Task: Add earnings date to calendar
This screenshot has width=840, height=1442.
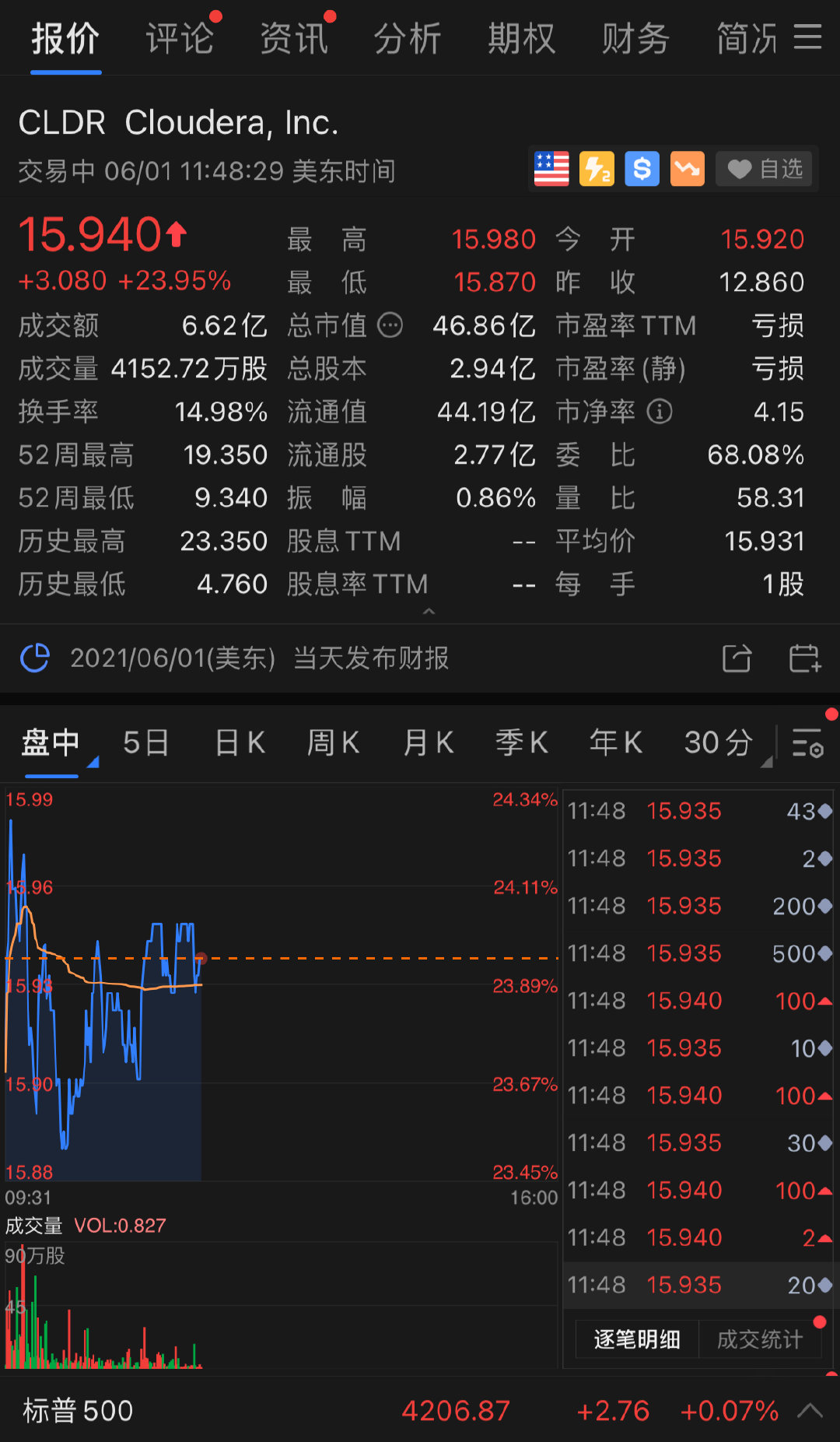Action: click(804, 658)
